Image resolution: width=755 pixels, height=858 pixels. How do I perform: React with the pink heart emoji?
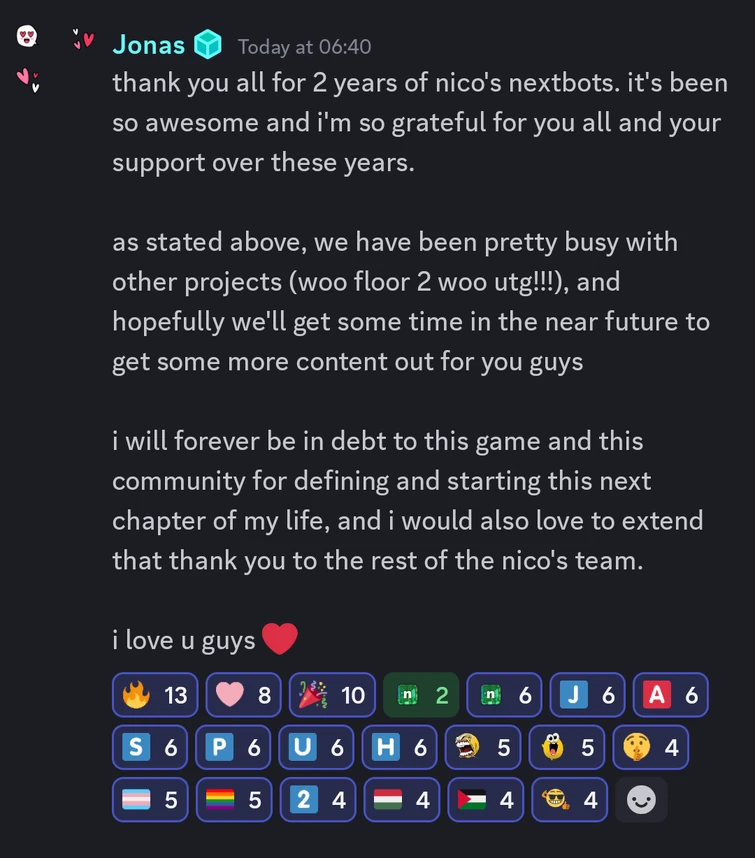click(x=243, y=695)
